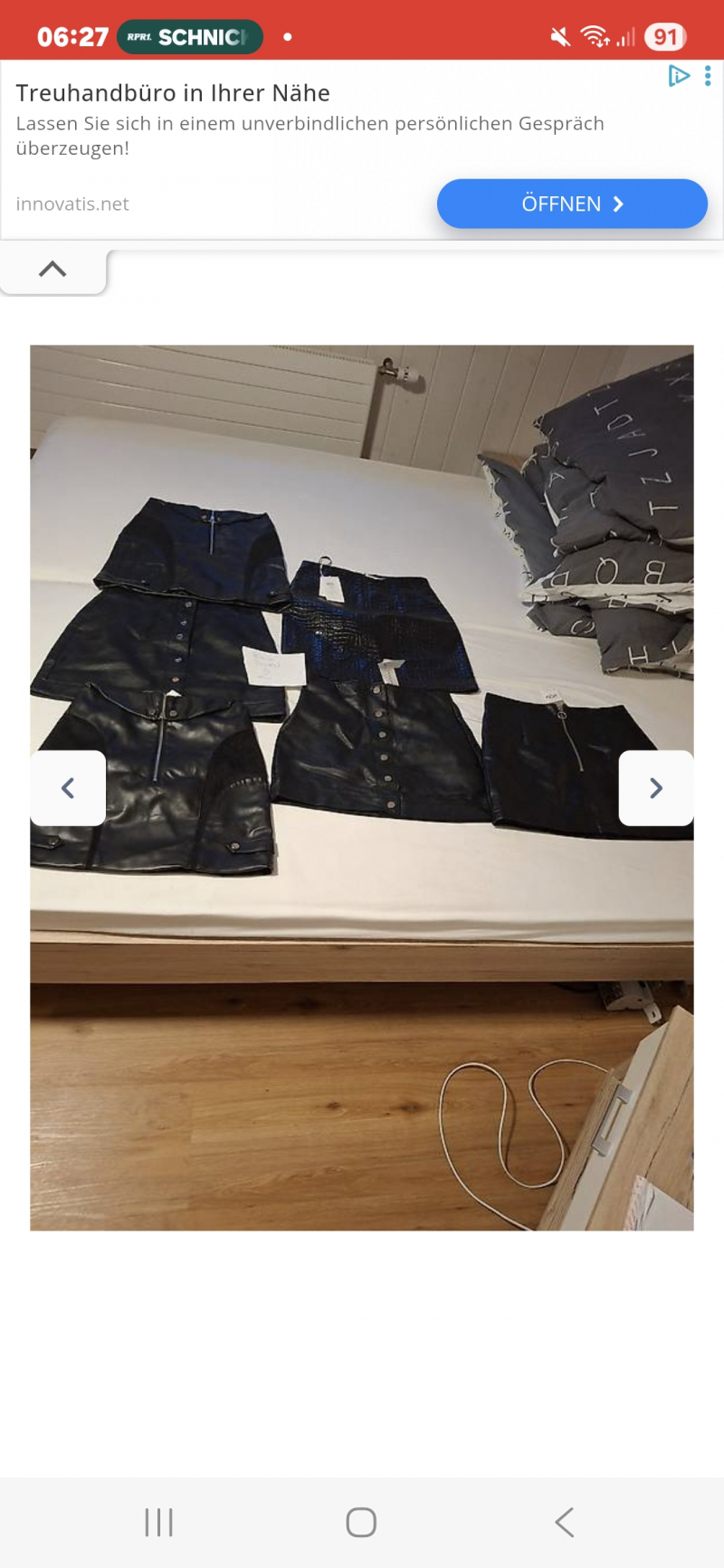Image resolution: width=724 pixels, height=1568 pixels.
Task: Open the Treuhandbüro ad via ÖFFNEN
Action: coord(572,204)
